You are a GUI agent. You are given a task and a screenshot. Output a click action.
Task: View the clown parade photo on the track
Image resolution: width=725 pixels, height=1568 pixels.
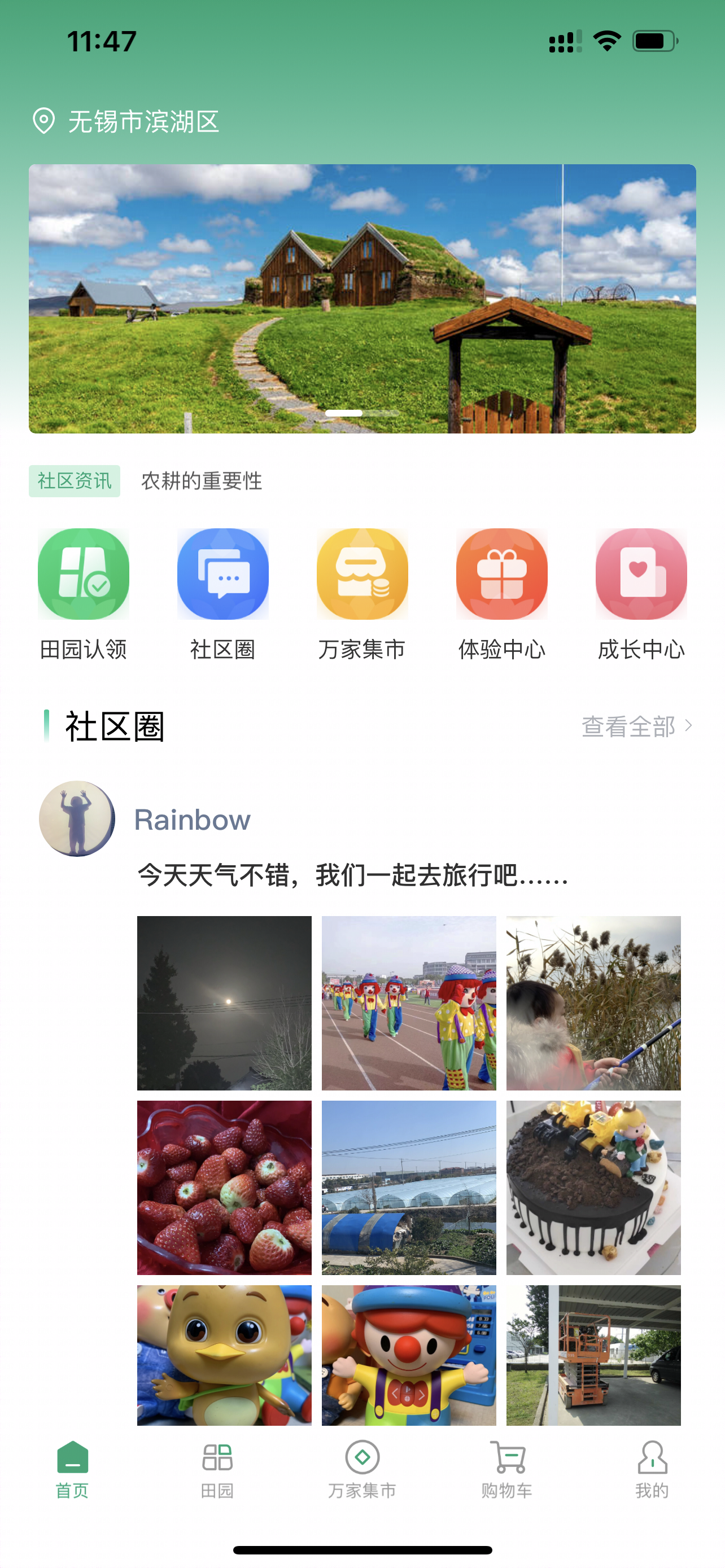[408, 1002]
